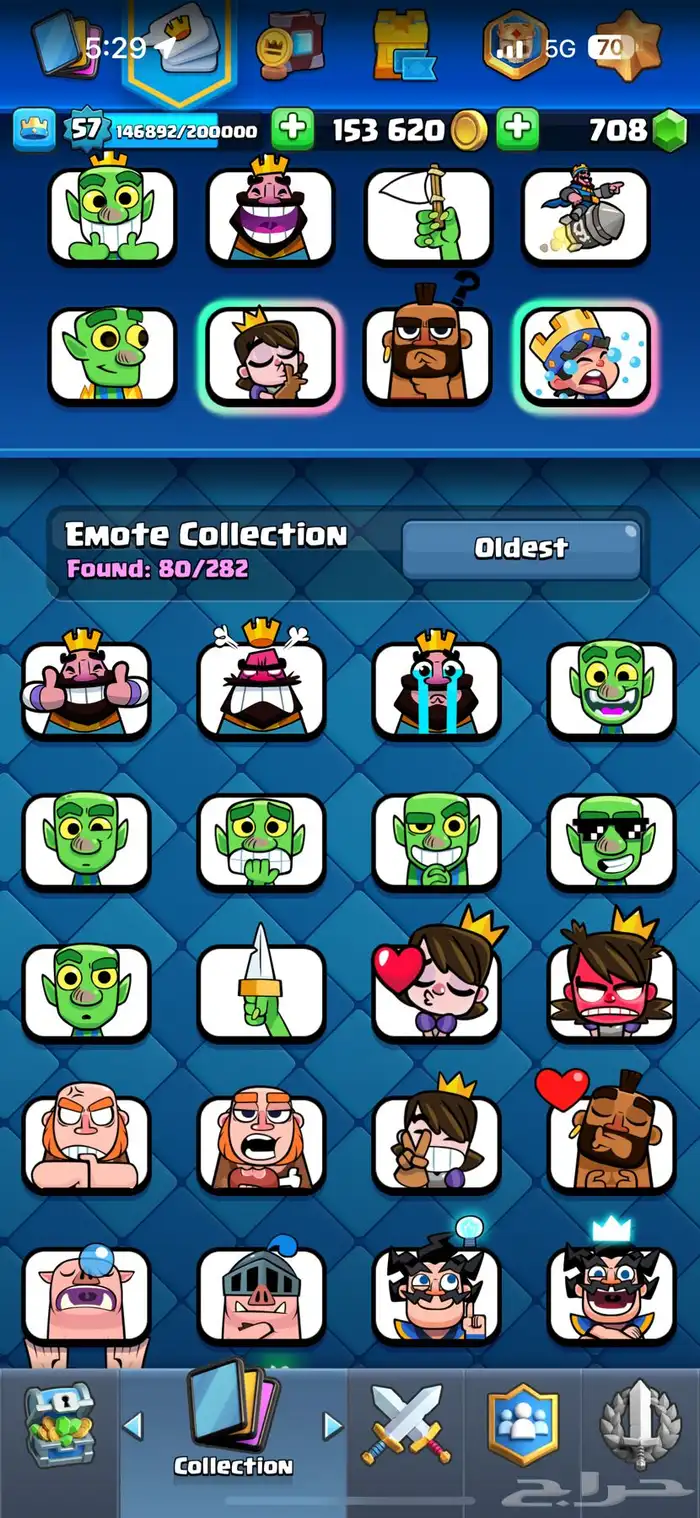Select the Hog Rider heart kiss emote
700x1518 pixels.
[x=612, y=1142]
